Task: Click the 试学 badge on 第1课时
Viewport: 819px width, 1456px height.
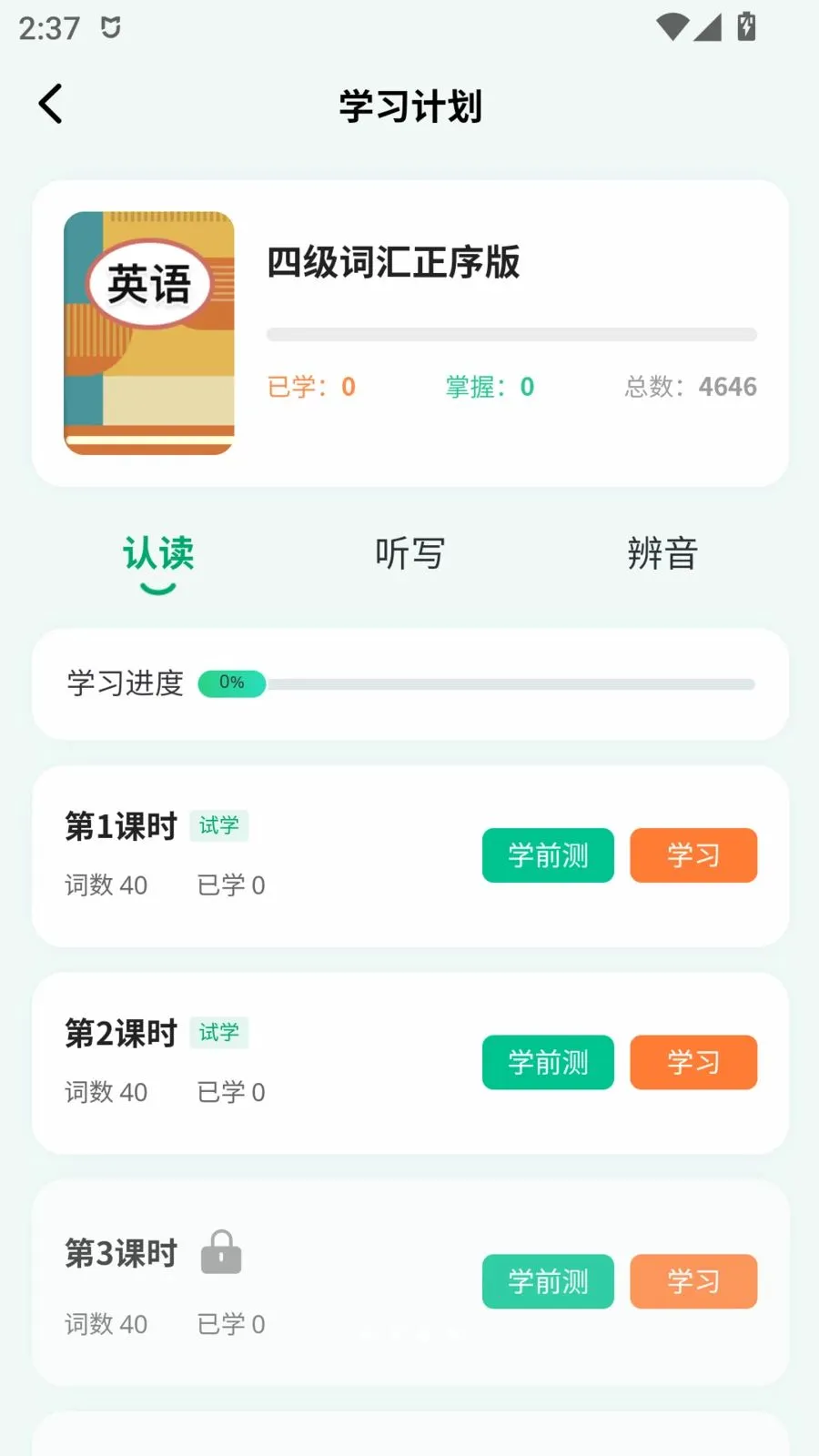Action: pos(218,824)
